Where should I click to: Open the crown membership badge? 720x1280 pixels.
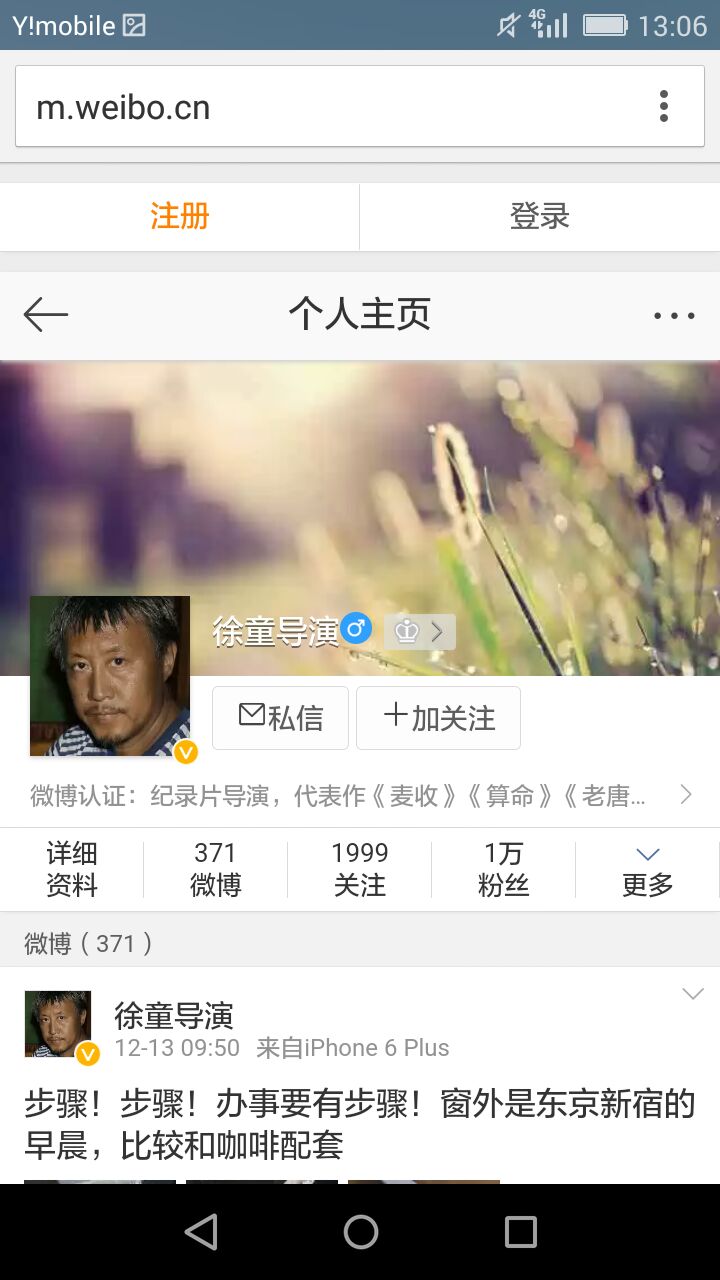(420, 632)
